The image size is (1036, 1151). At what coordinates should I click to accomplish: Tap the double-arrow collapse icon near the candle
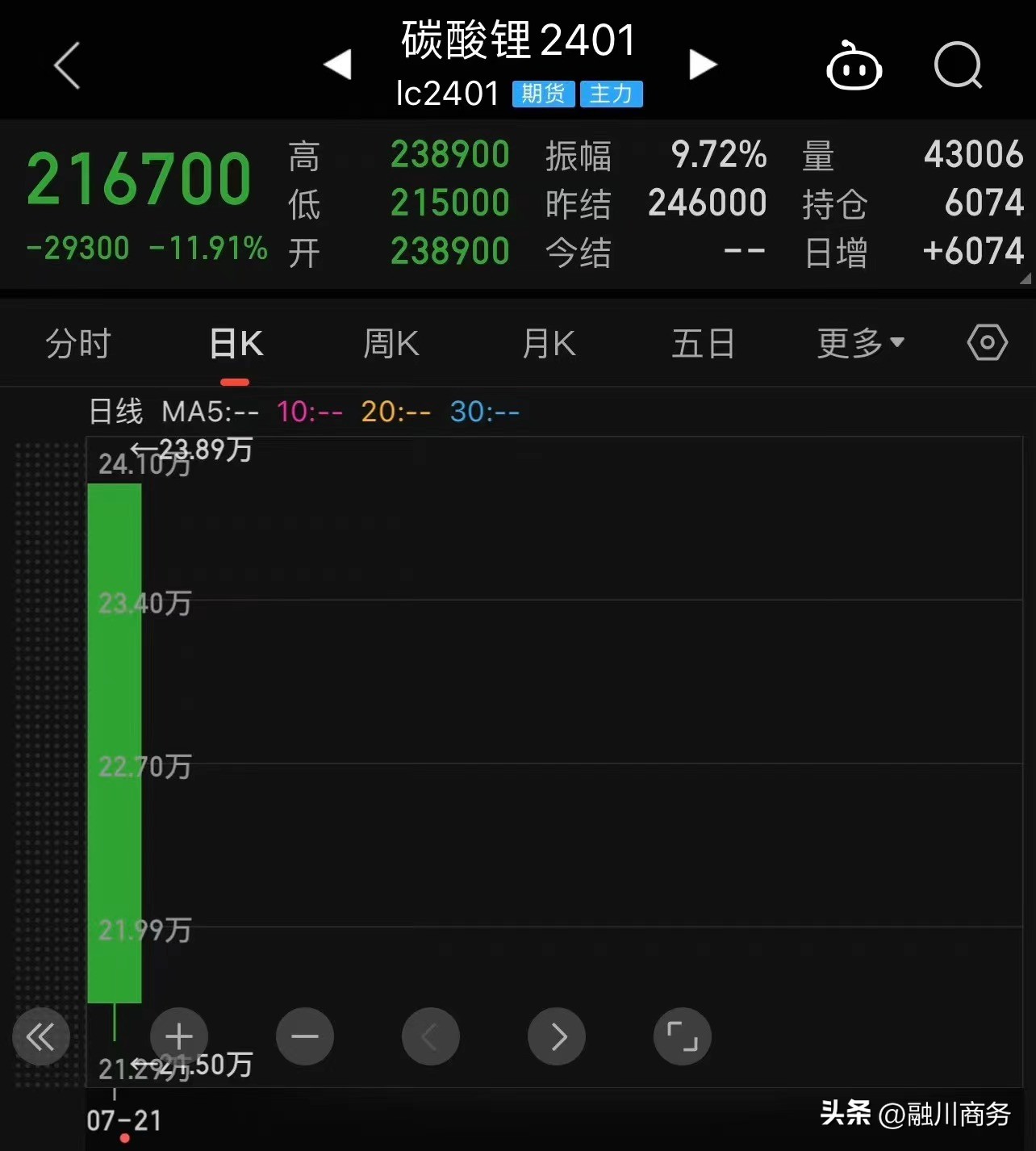point(40,1036)
